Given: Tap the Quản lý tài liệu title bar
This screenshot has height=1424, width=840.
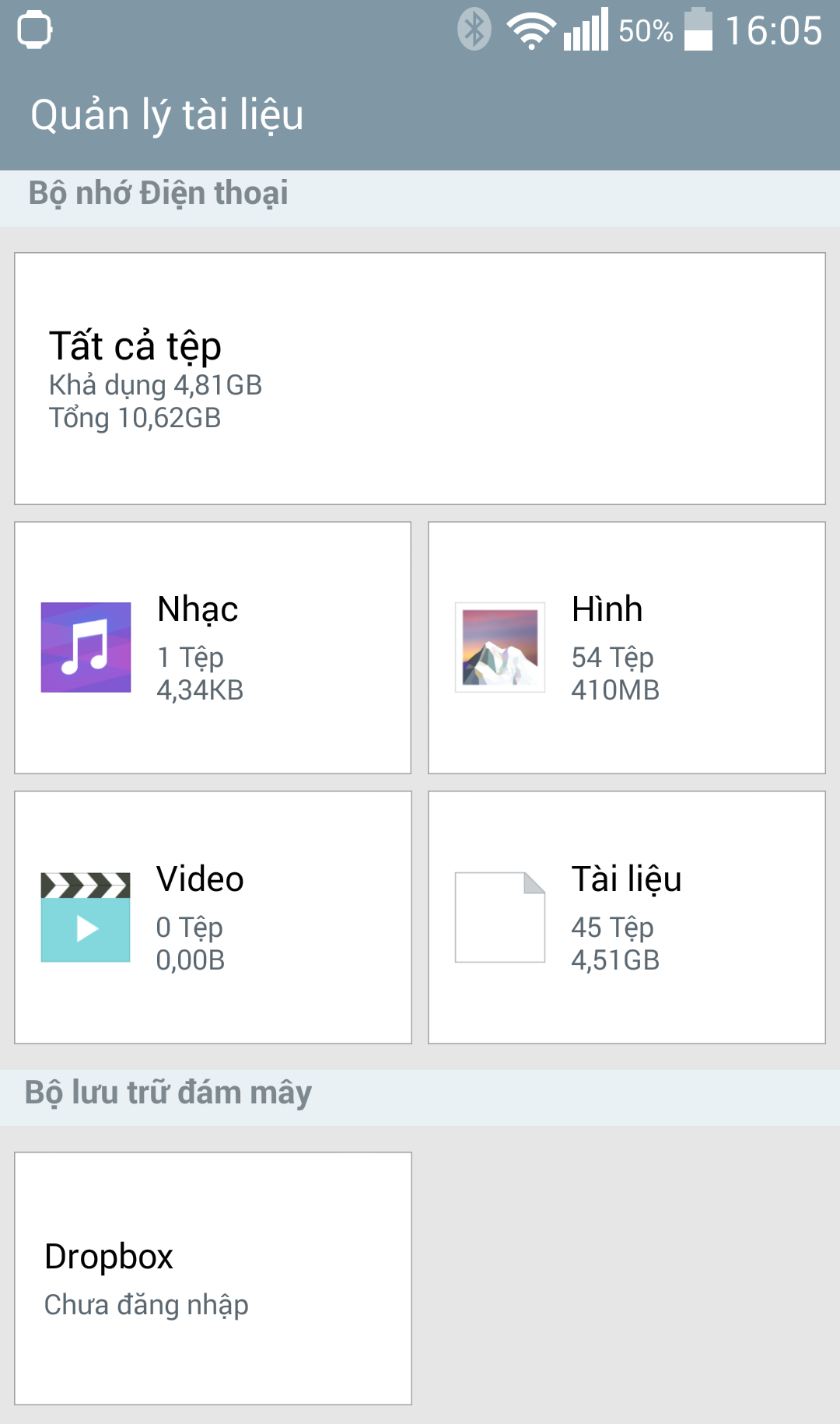Looking at the screenshot, I should point(166,114).
